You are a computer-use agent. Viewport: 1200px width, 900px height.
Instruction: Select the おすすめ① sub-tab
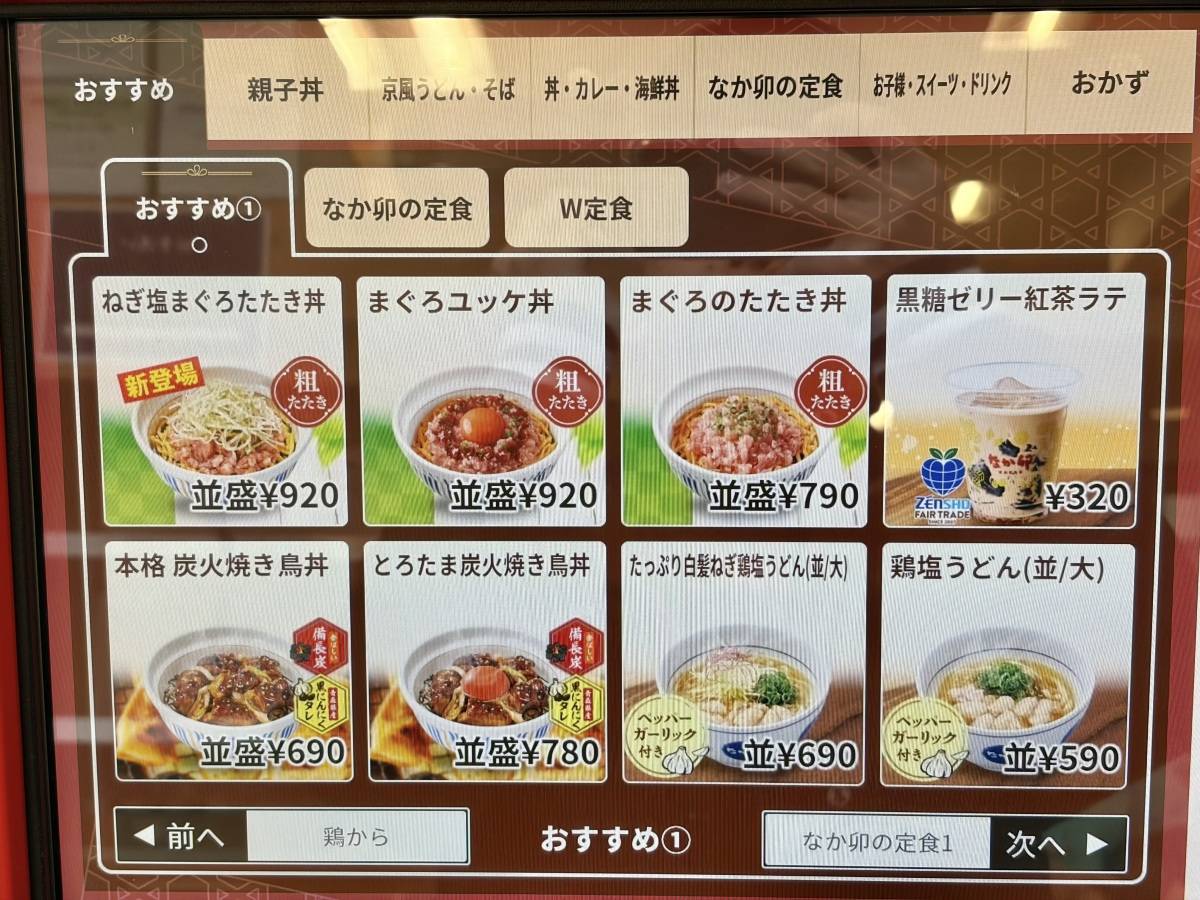(x=198, y=210)
